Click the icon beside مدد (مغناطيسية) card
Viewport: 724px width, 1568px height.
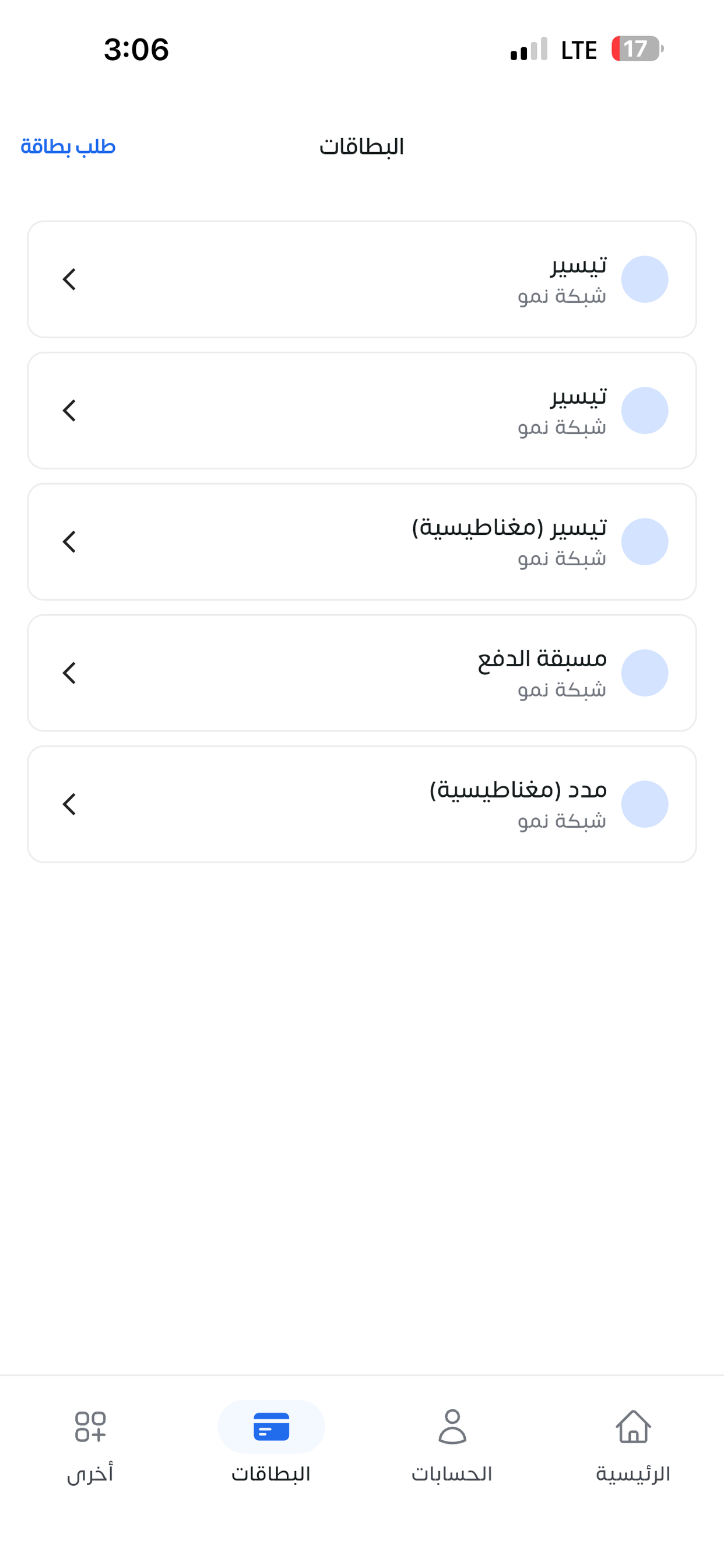tap(644, 803)
